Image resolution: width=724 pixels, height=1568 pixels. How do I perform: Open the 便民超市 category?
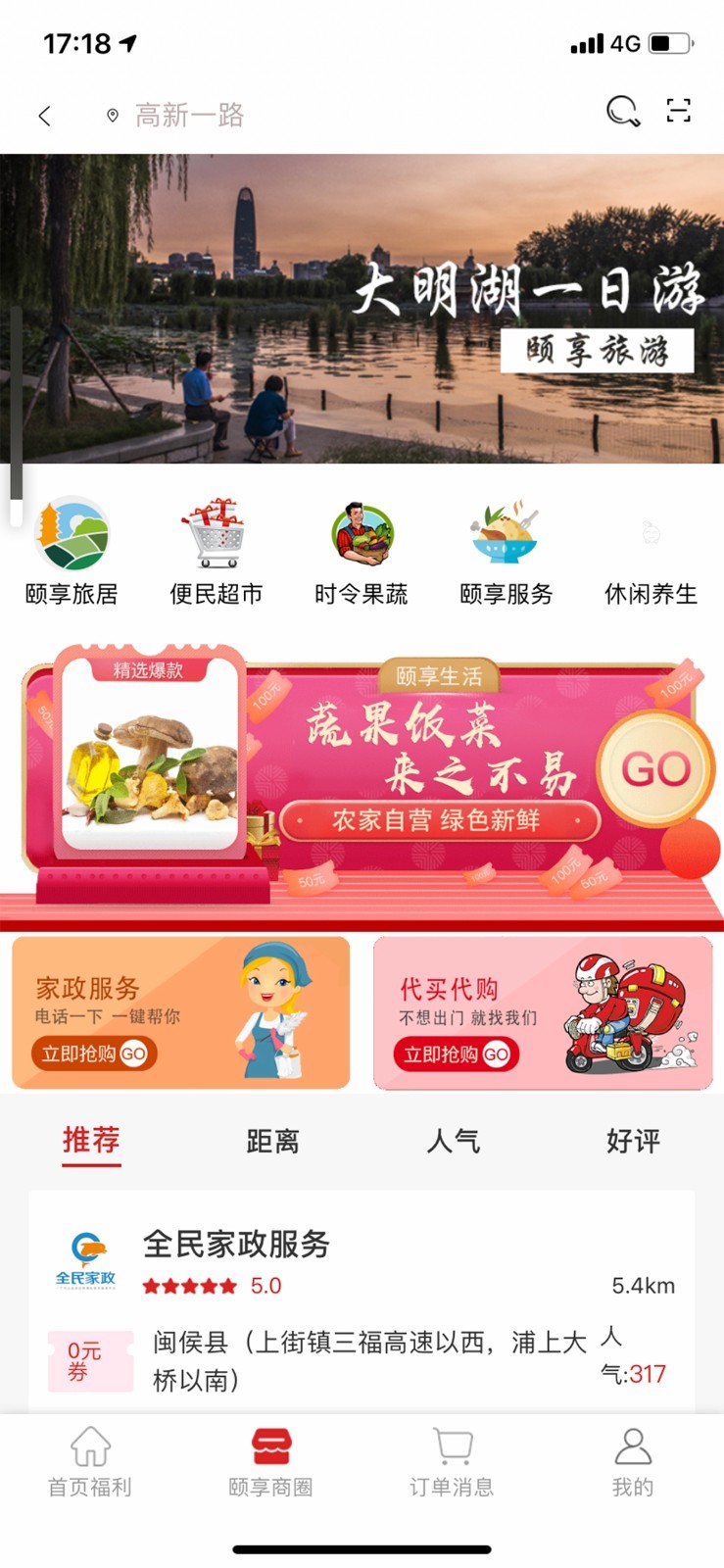(x=216, y=552)
